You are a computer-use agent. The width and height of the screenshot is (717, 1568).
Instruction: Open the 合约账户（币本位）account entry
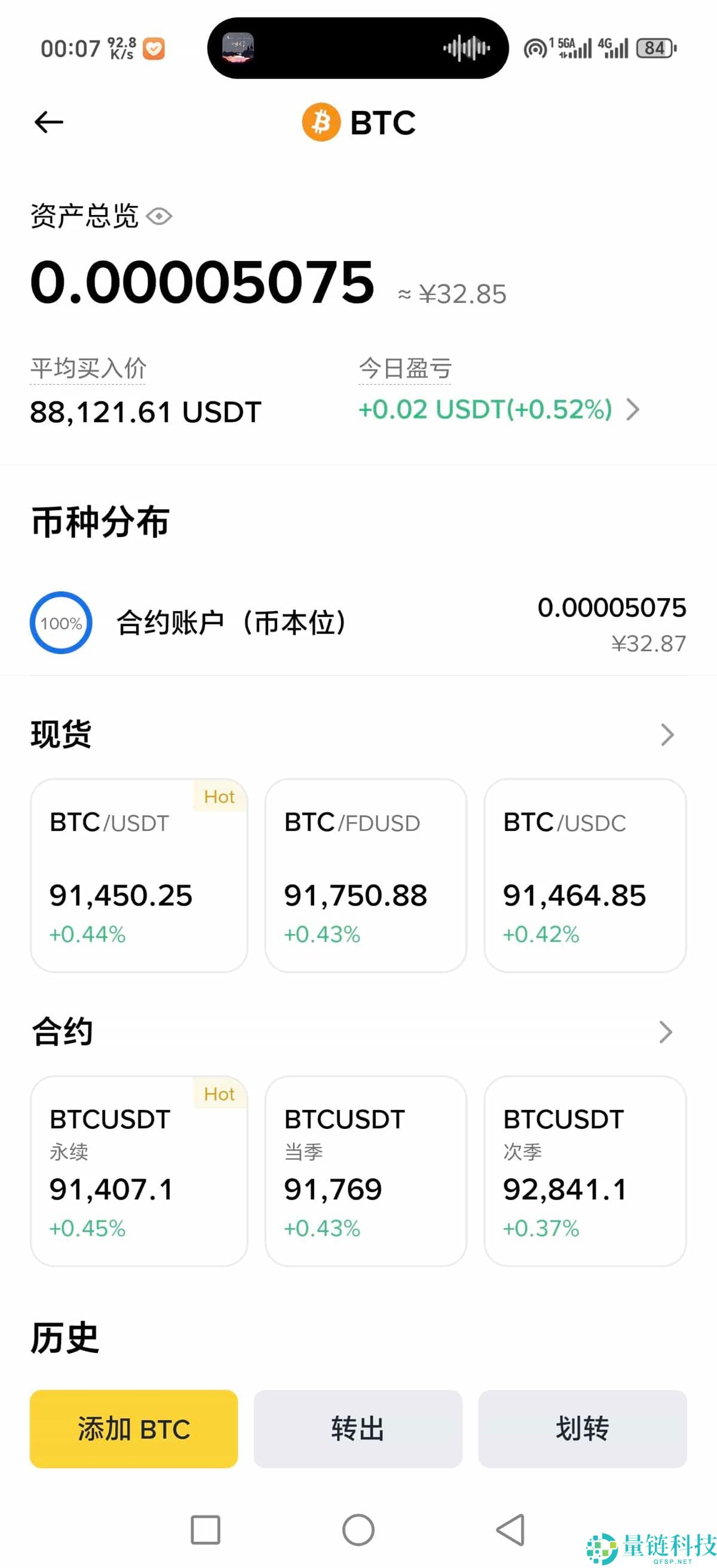coord(233,621)
